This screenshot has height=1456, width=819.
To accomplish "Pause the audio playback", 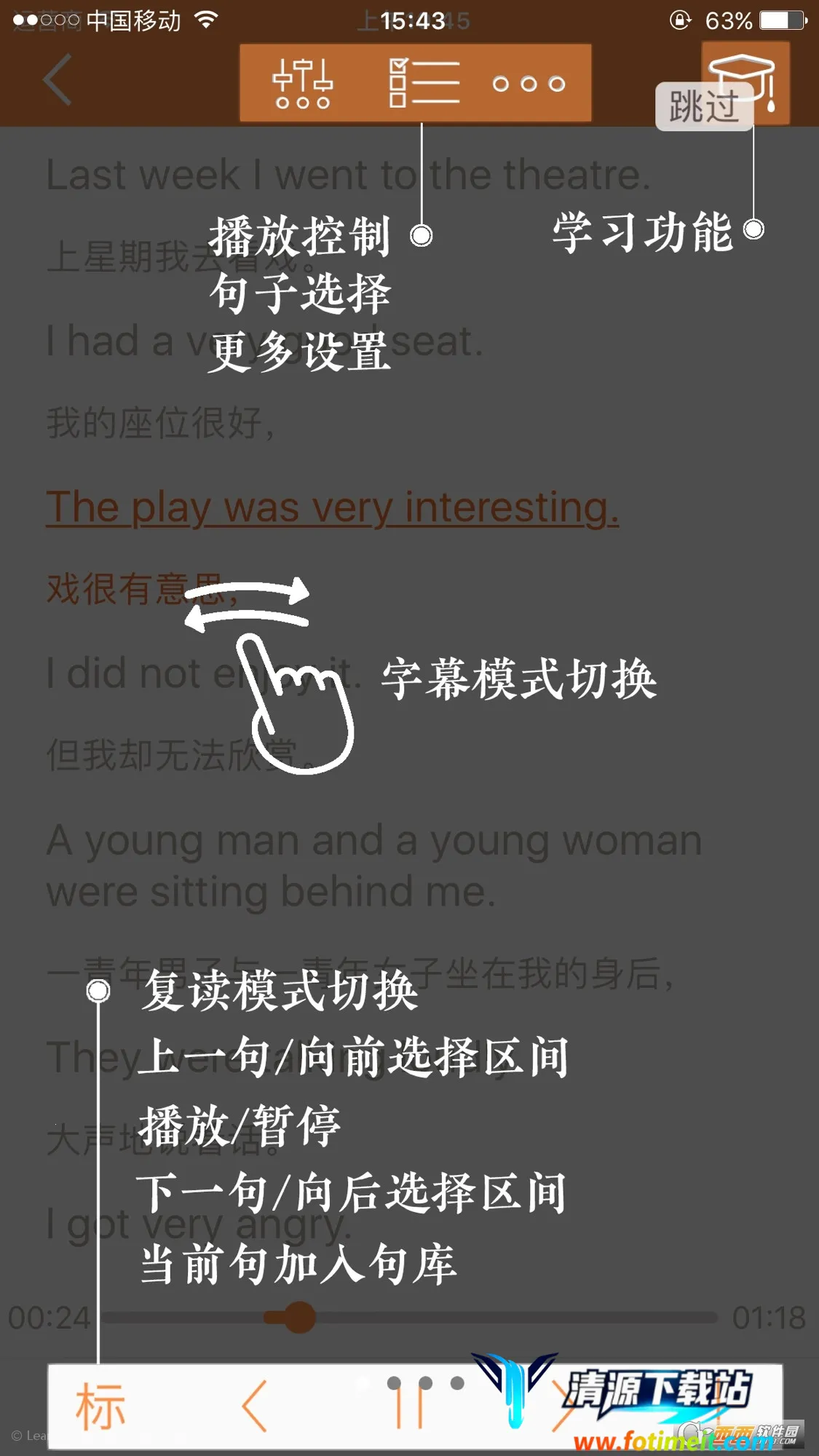I will pyautogui.click(x=409, y=1406).
